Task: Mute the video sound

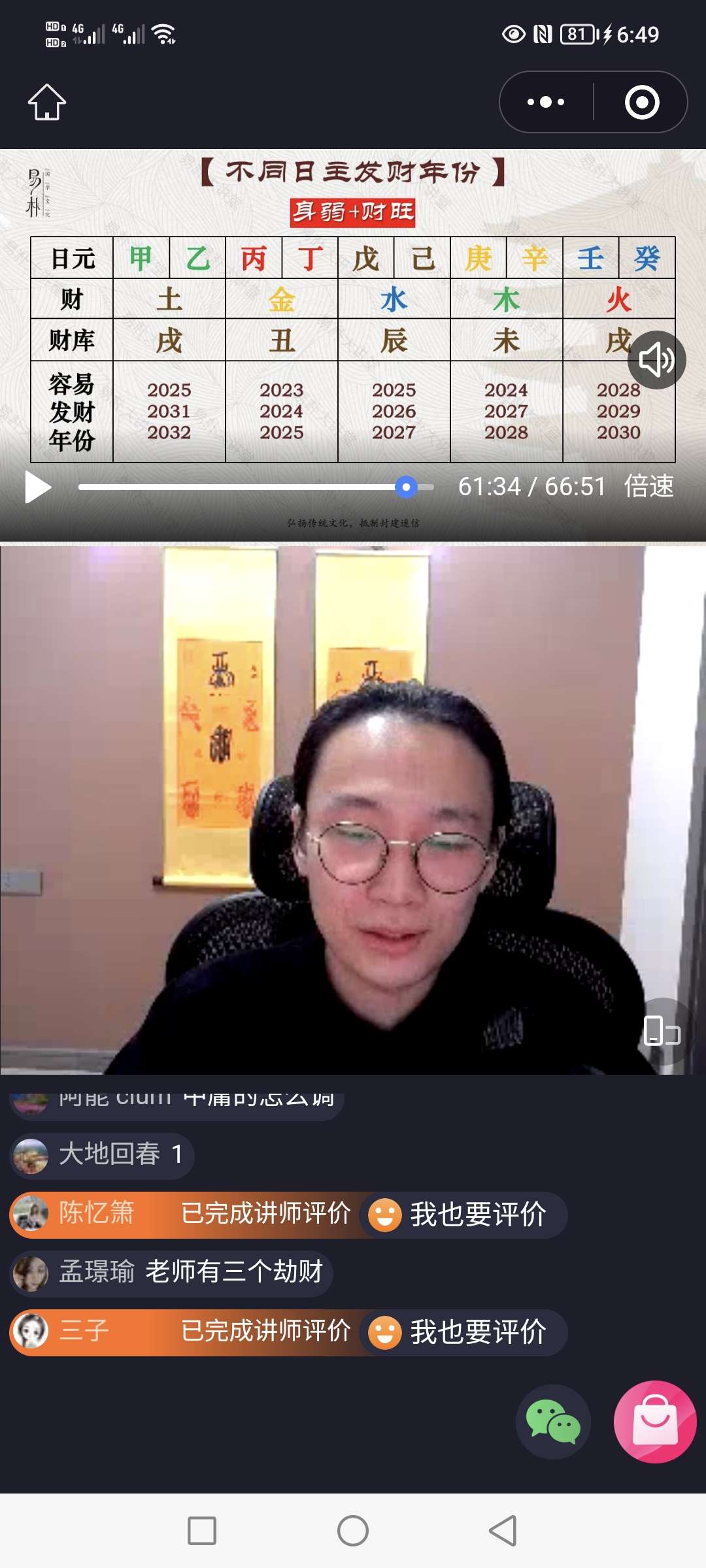Action: pos(656,360)
